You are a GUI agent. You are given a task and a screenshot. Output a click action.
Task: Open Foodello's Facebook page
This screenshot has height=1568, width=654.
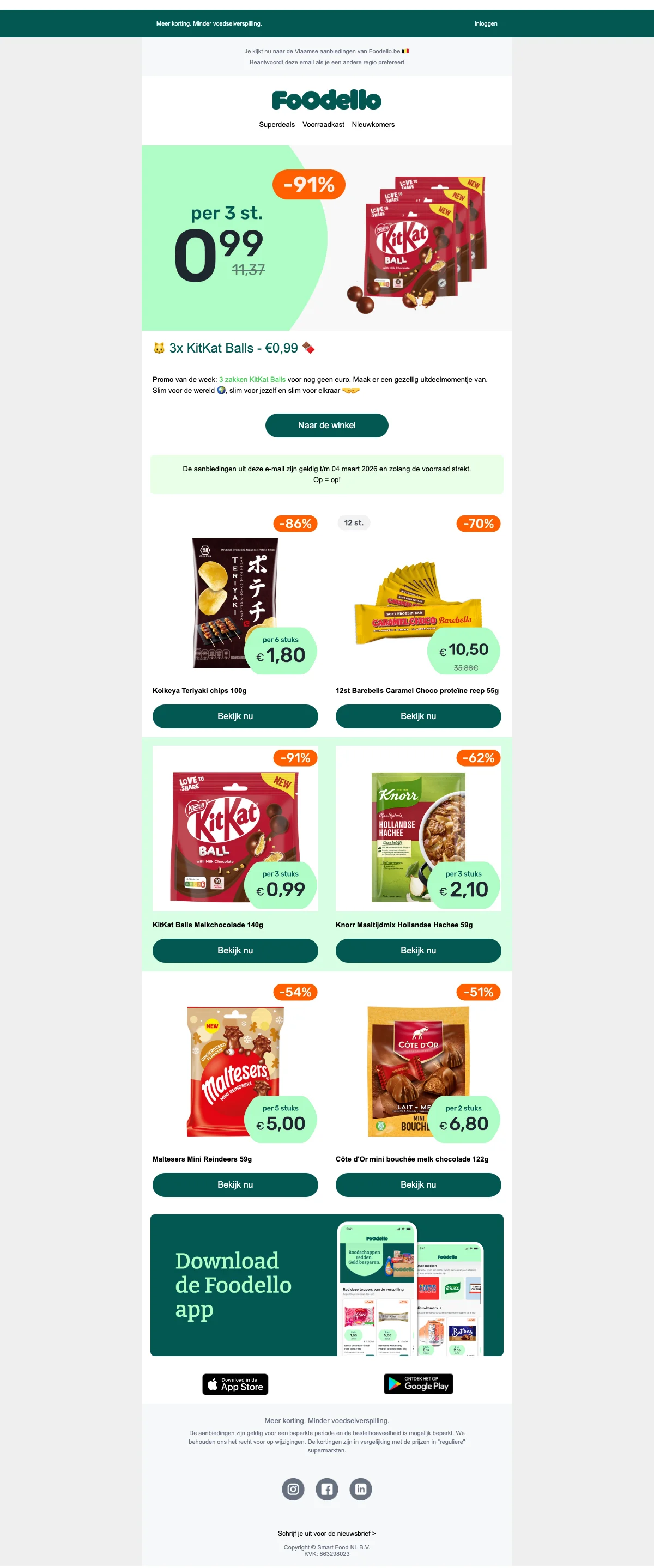point(326,1490)
